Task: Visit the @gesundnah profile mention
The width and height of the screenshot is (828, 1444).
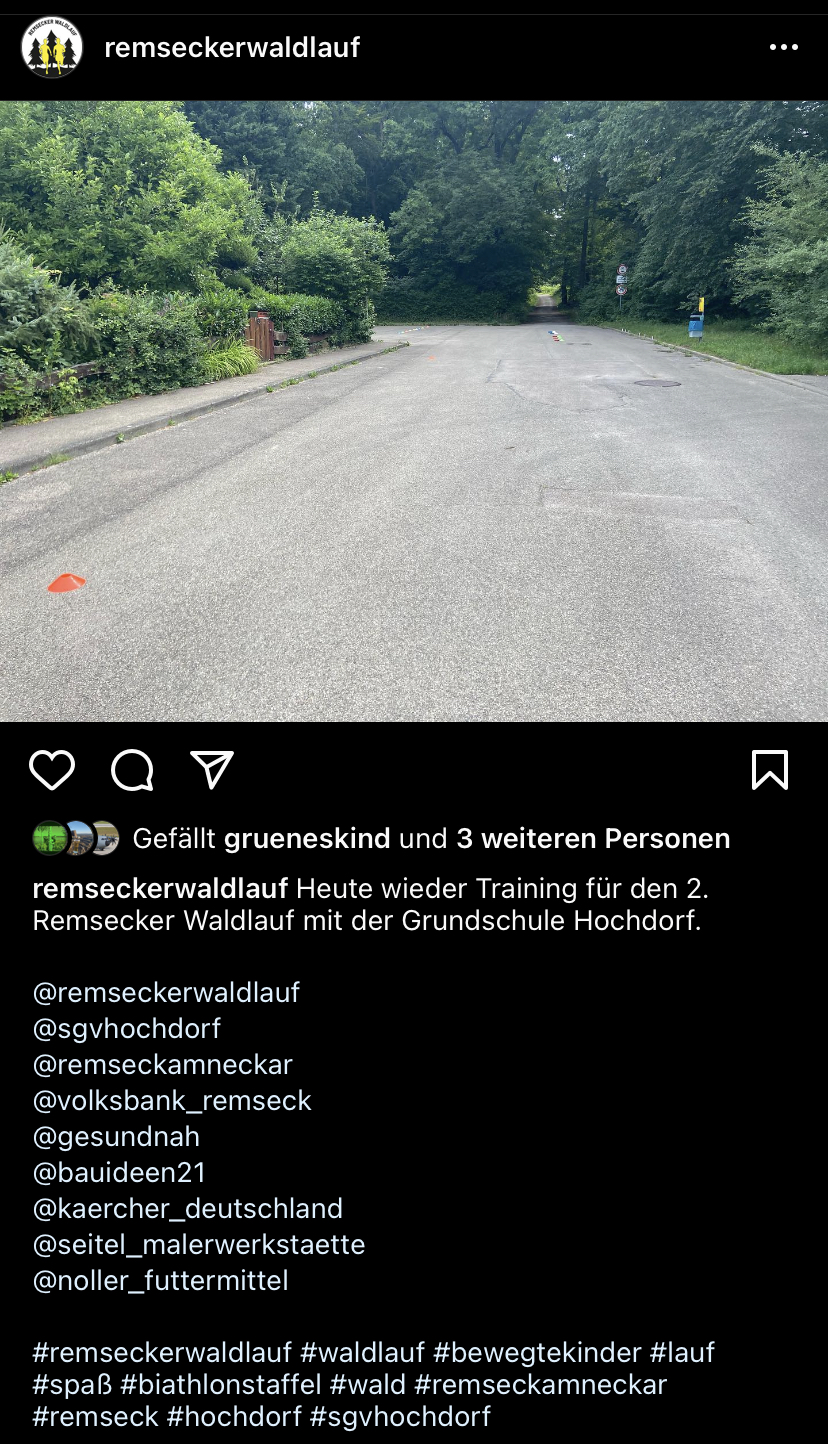Action: 116,1136
